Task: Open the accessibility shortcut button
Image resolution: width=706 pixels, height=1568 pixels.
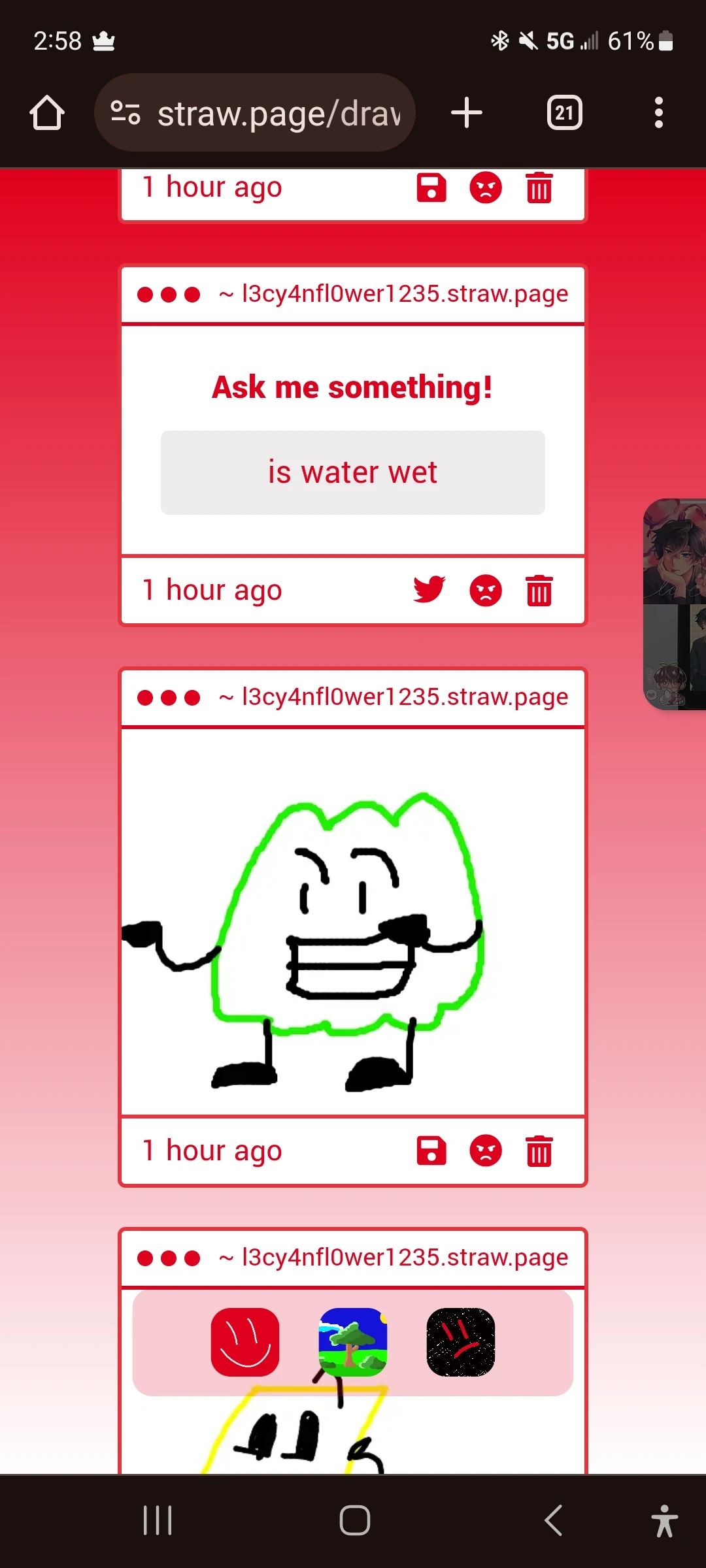Action: pyautogui.click(x=664, y=1520)
